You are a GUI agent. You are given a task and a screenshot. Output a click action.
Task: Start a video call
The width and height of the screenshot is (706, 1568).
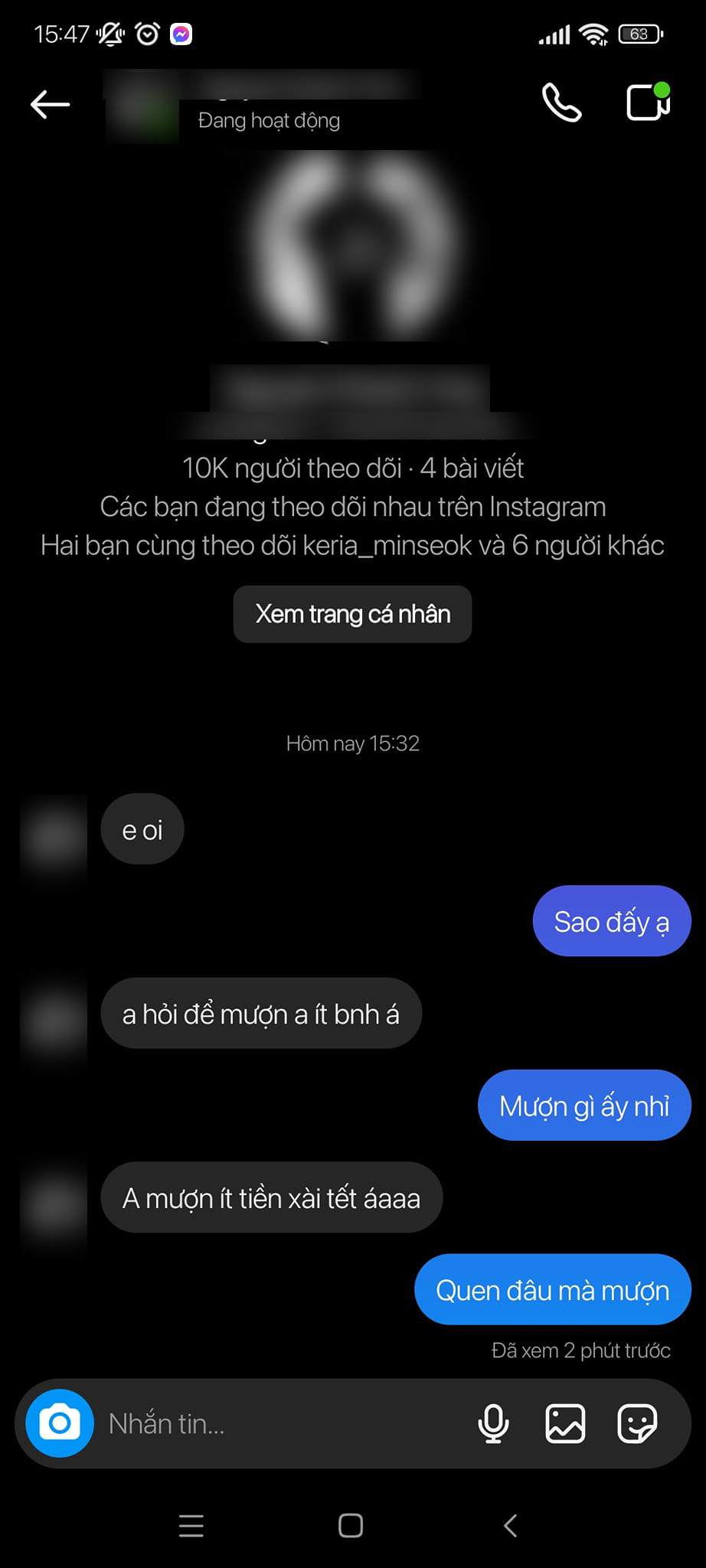[x=648, y=103]
